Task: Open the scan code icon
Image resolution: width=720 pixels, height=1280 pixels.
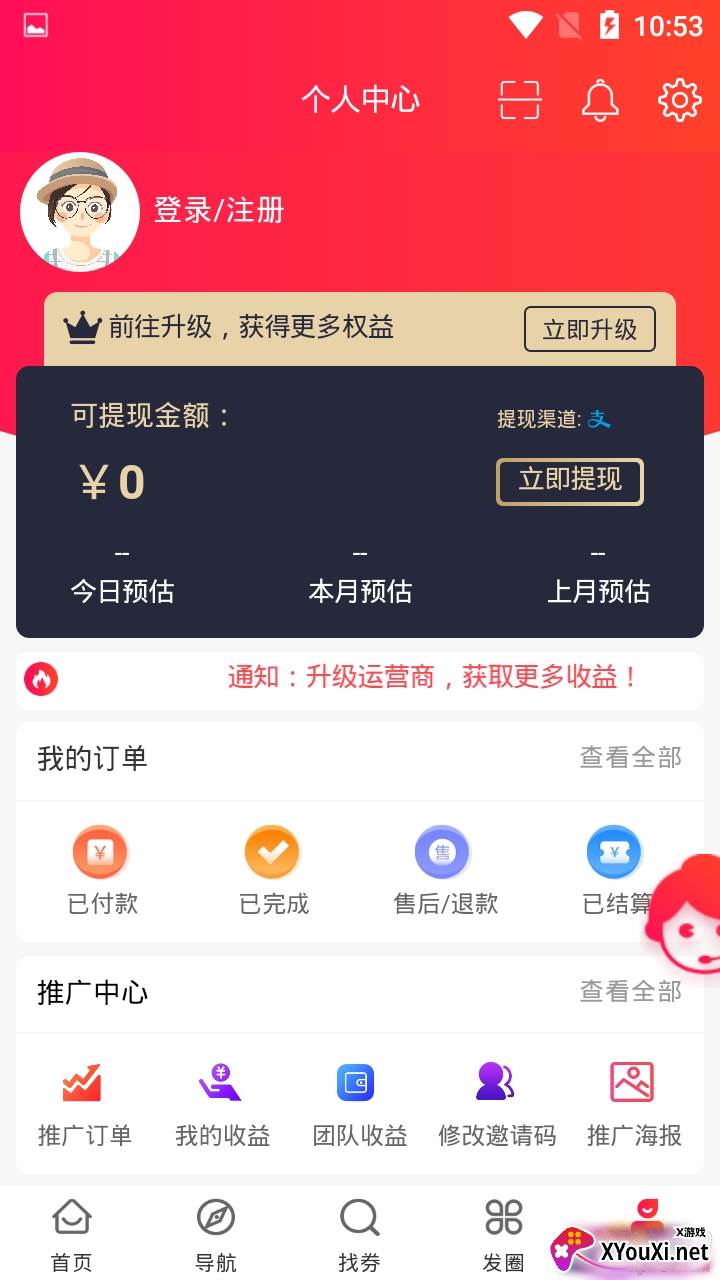Action: [520, 100]
